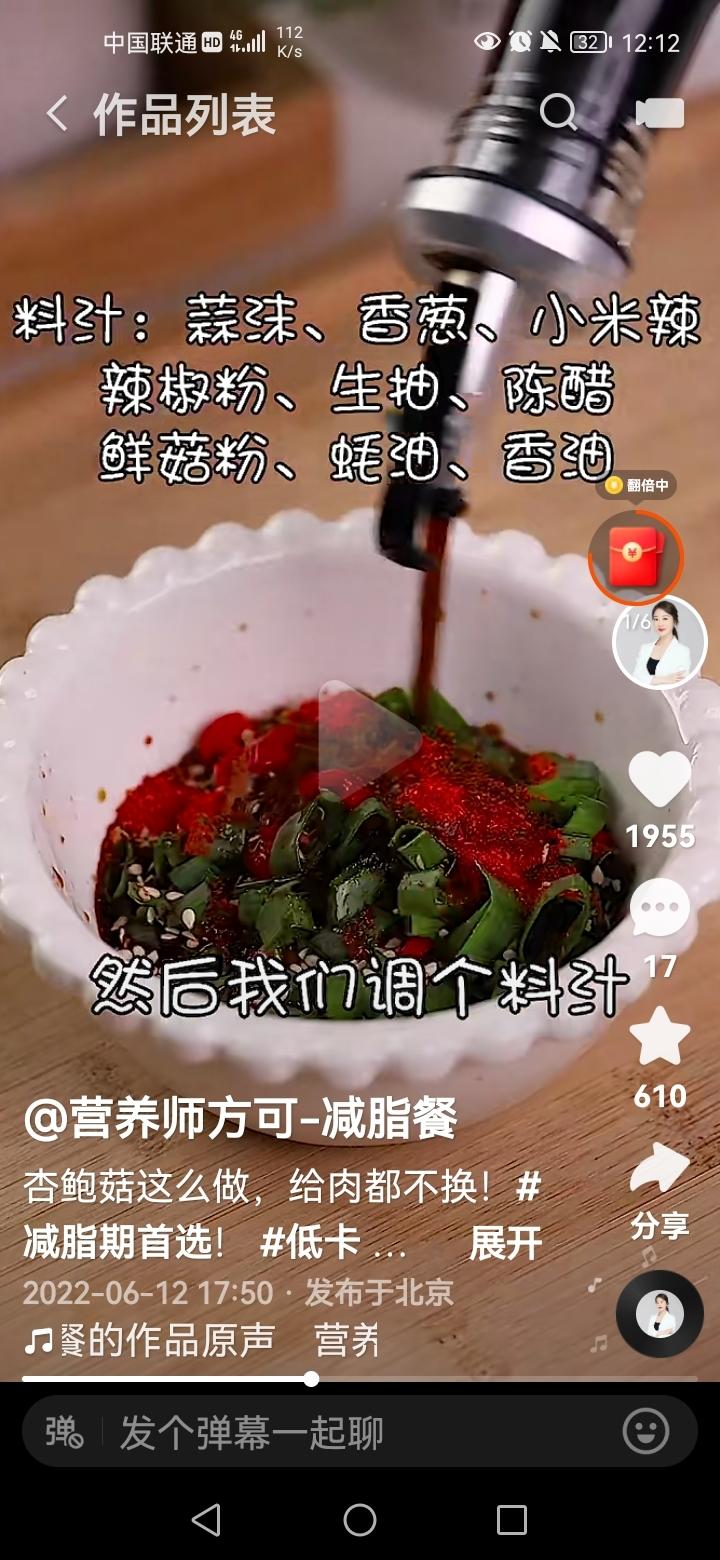720x1560 pixels.
Task: Open the @营养师方可-减脂餐 author page
Action: point(240,1118)
